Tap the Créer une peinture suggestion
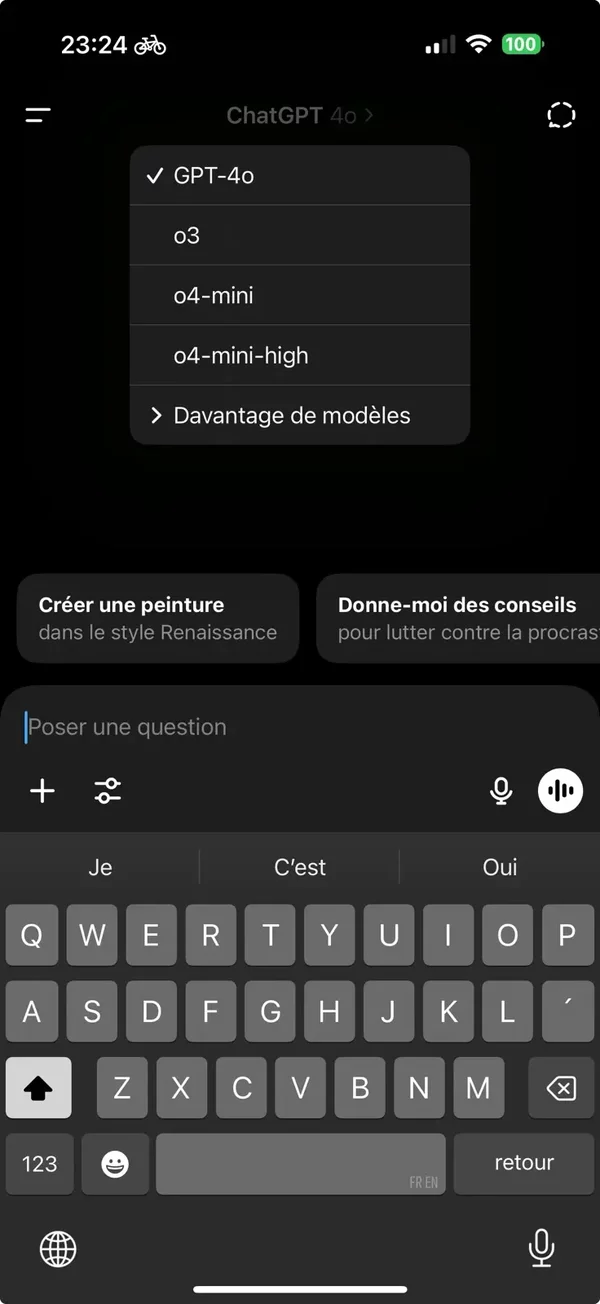The width and height of the screenshot is (600, 1304). point(158,618)
